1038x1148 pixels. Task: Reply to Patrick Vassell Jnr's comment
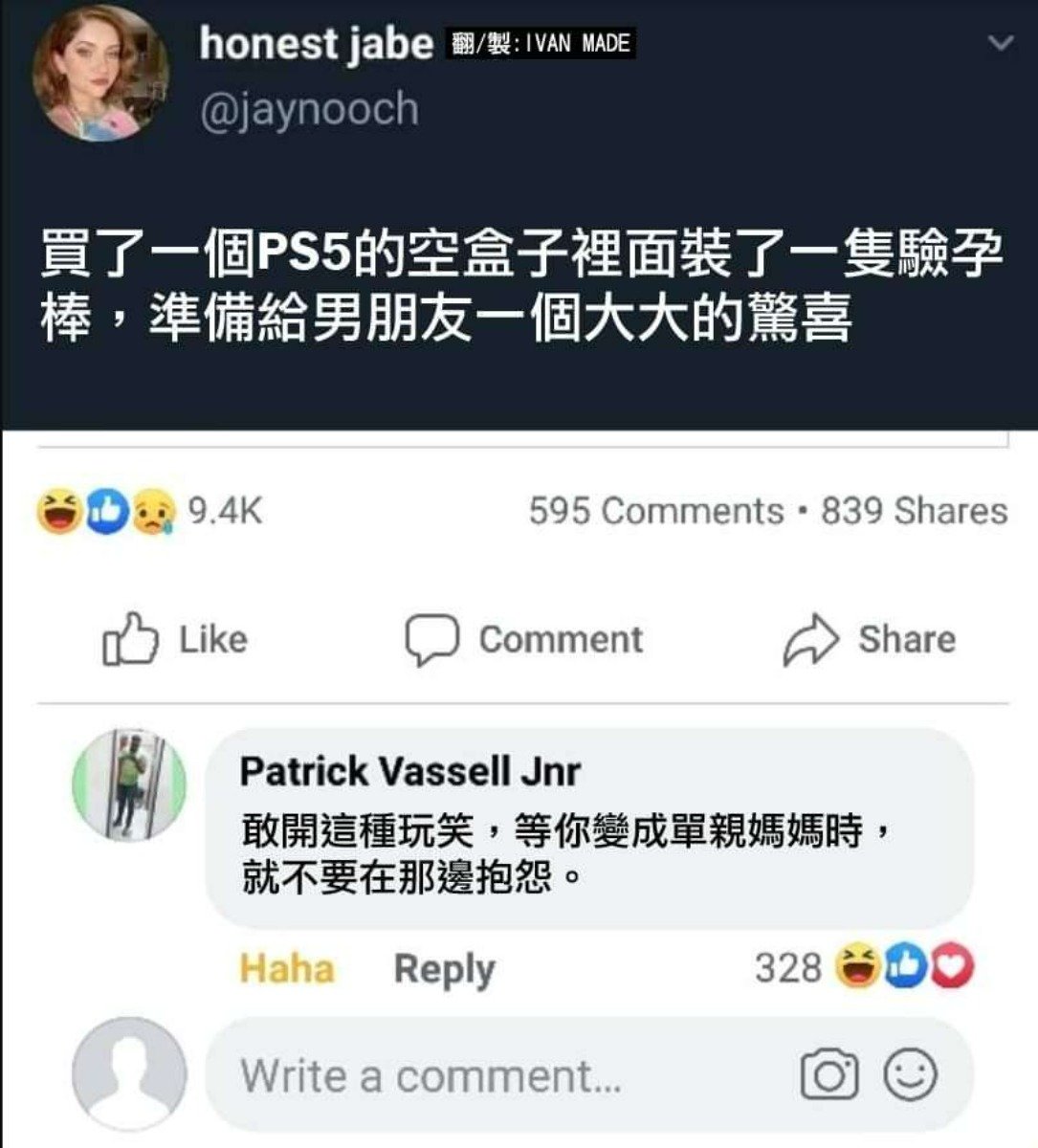444,968
